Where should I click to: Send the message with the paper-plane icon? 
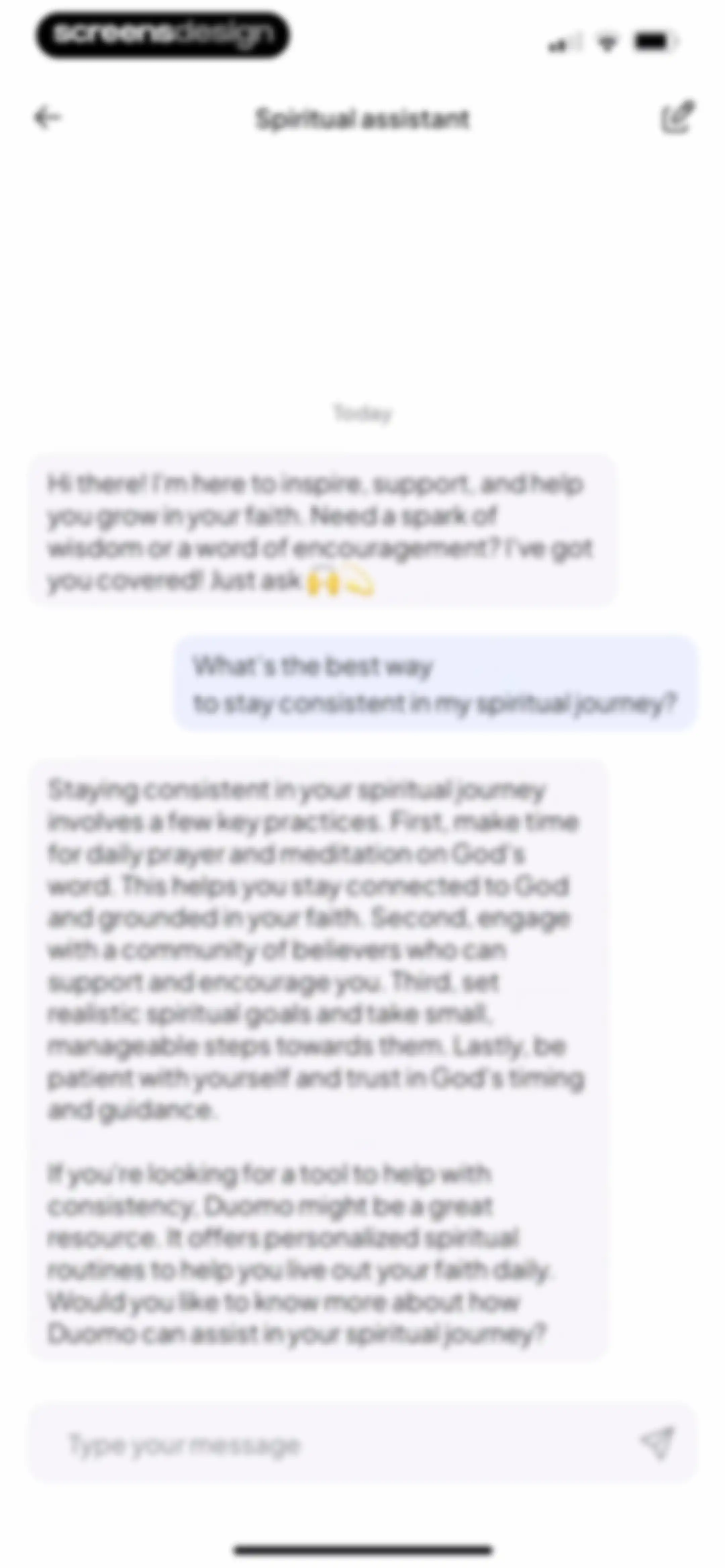coord(658,1443)
